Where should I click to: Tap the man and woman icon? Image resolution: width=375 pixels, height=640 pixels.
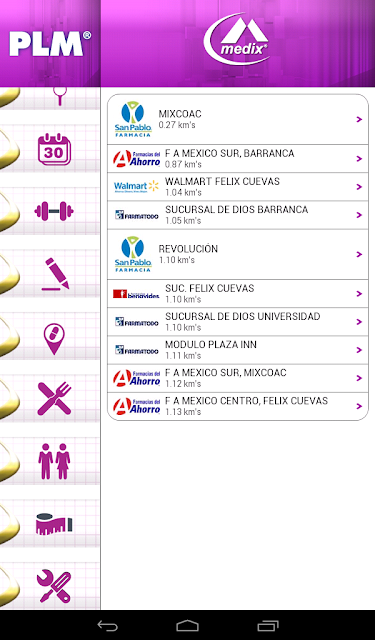point(54,461)
